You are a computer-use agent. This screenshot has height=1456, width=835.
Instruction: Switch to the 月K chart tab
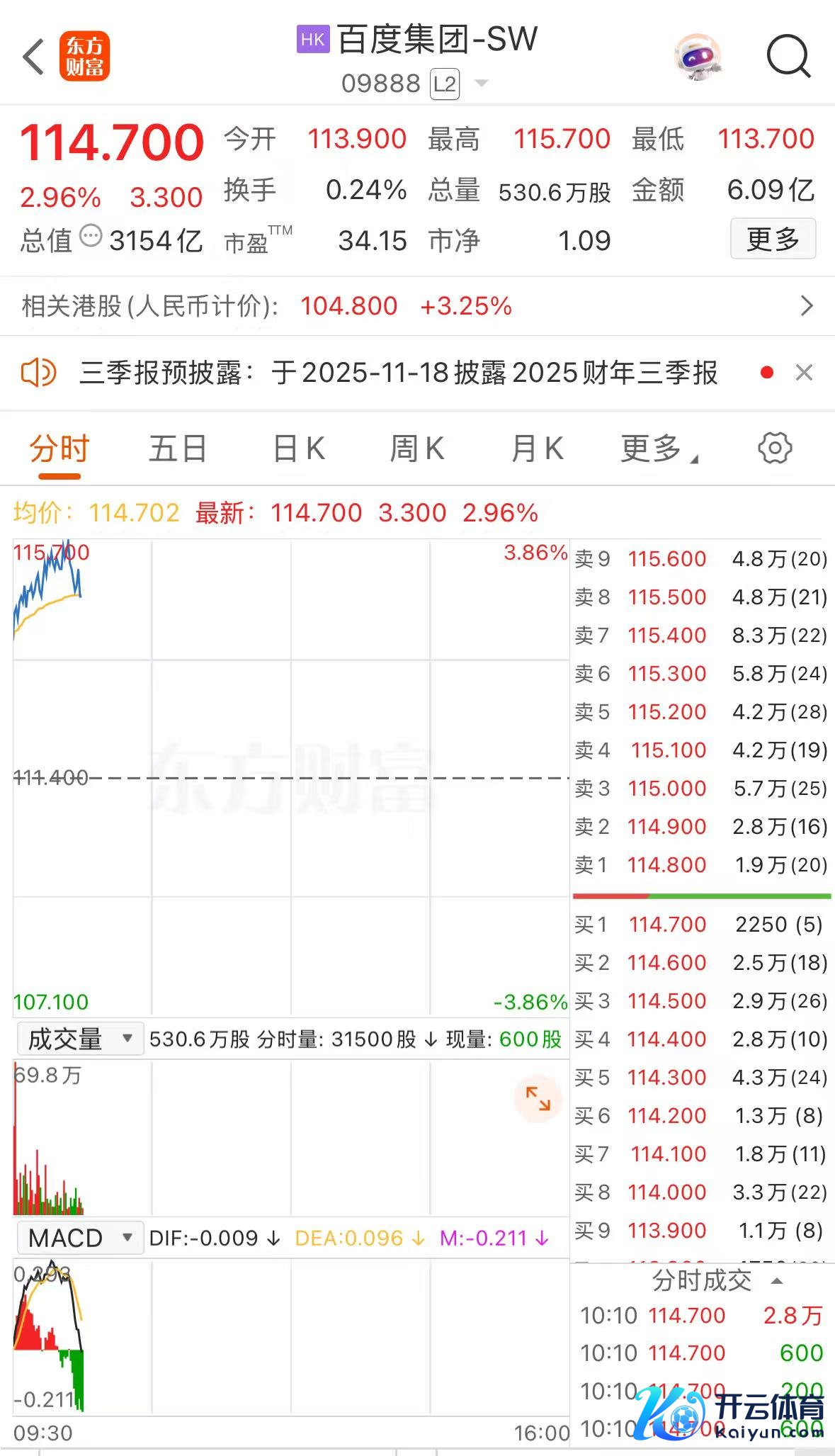tap(537, 448)
